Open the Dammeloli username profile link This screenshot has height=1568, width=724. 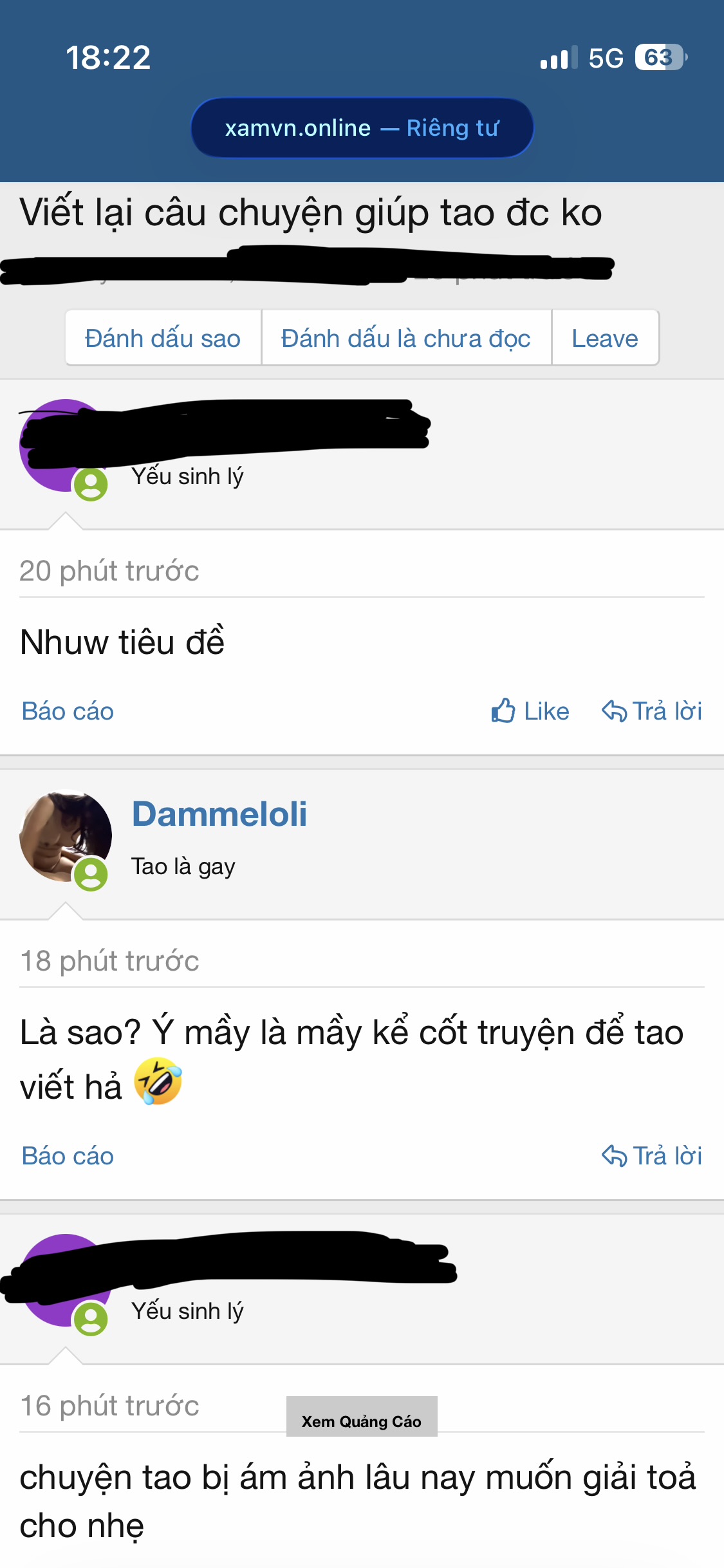tap(219, 814)
